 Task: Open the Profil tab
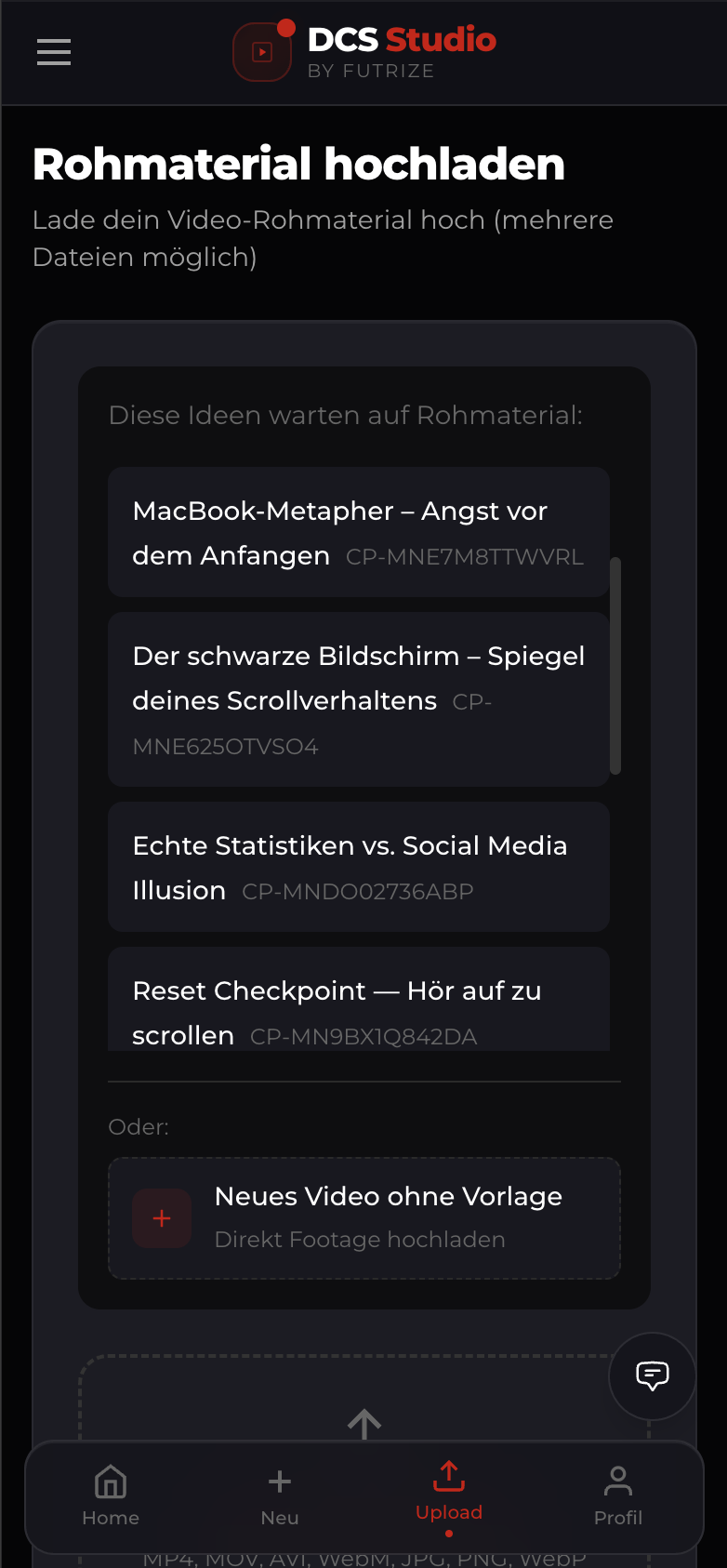click(x=618, y=1495)
